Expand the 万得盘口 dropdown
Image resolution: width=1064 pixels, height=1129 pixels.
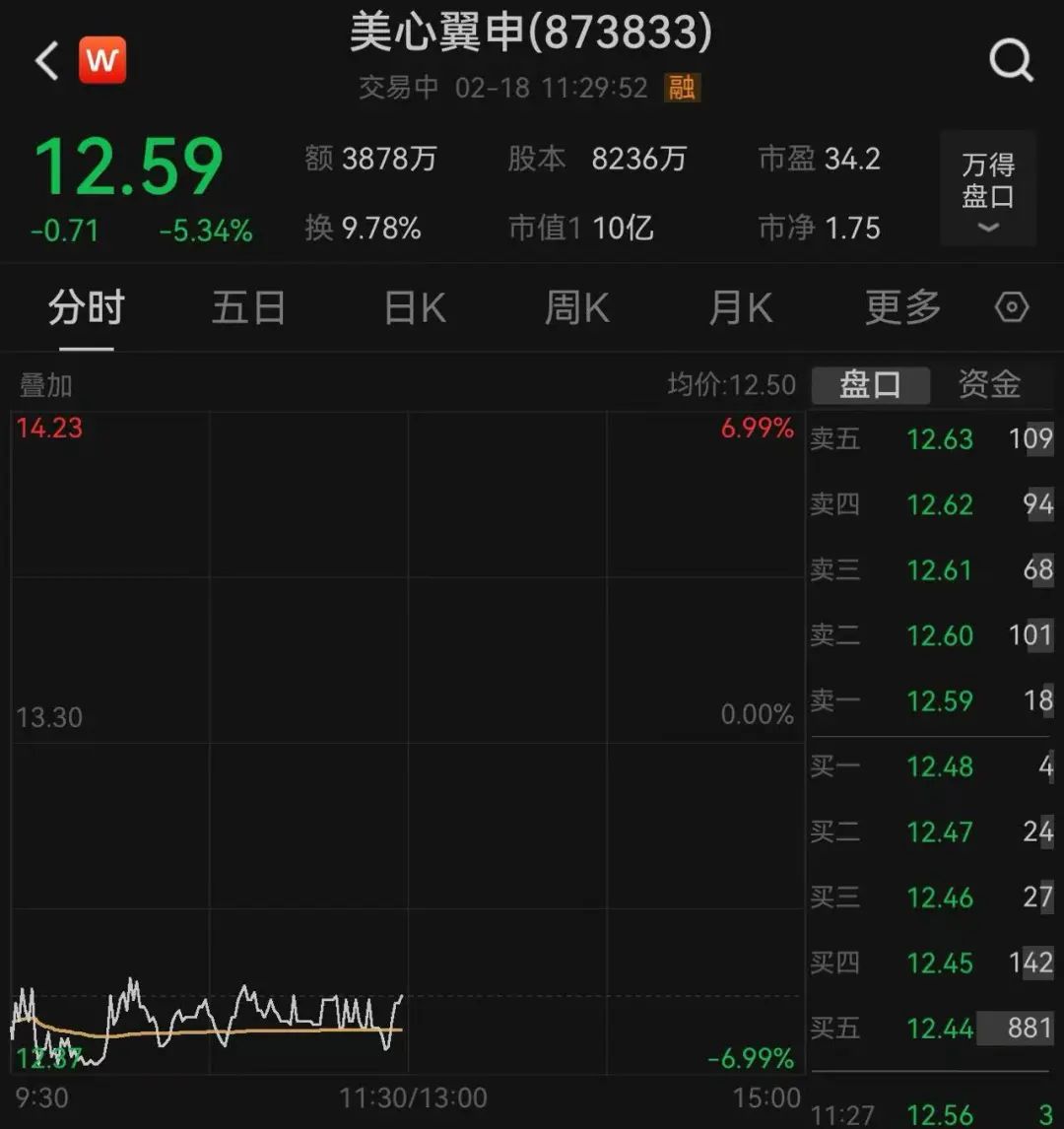(987, 188)
